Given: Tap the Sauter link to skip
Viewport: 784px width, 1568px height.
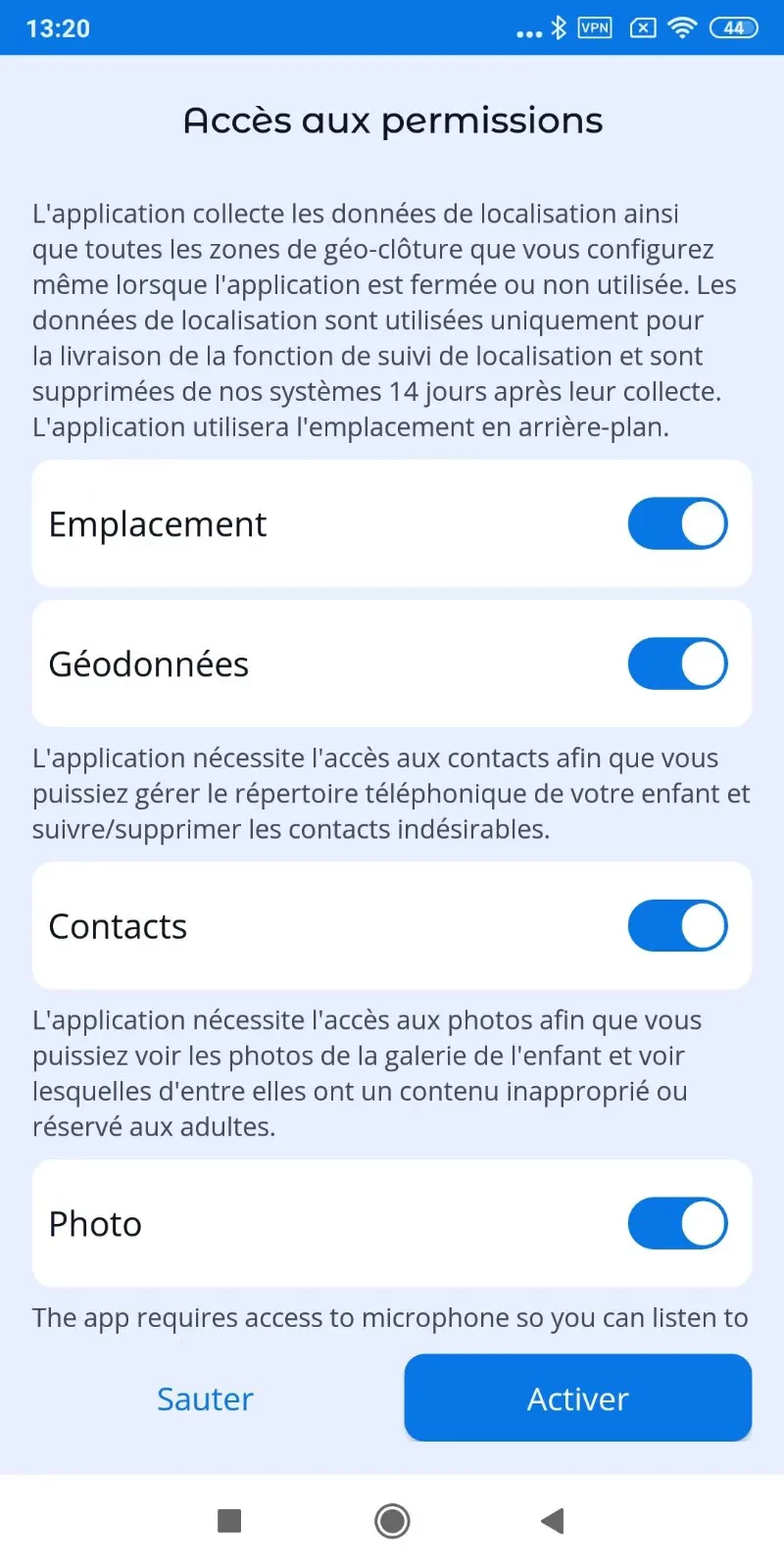Looking at the screenshot, I should tap(205, 1398).
